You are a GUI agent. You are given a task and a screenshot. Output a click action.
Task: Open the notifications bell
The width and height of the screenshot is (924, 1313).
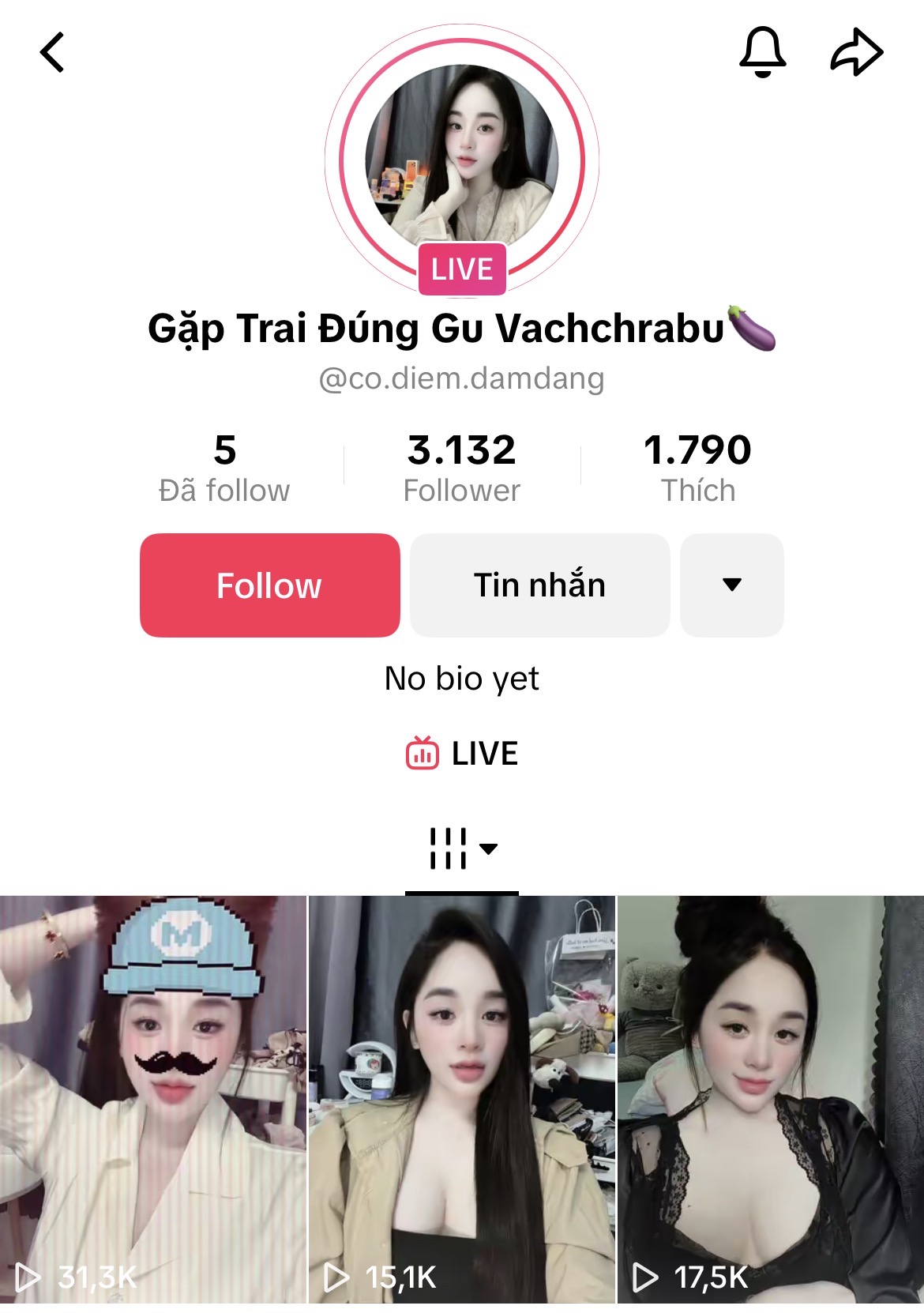(762, 52)
